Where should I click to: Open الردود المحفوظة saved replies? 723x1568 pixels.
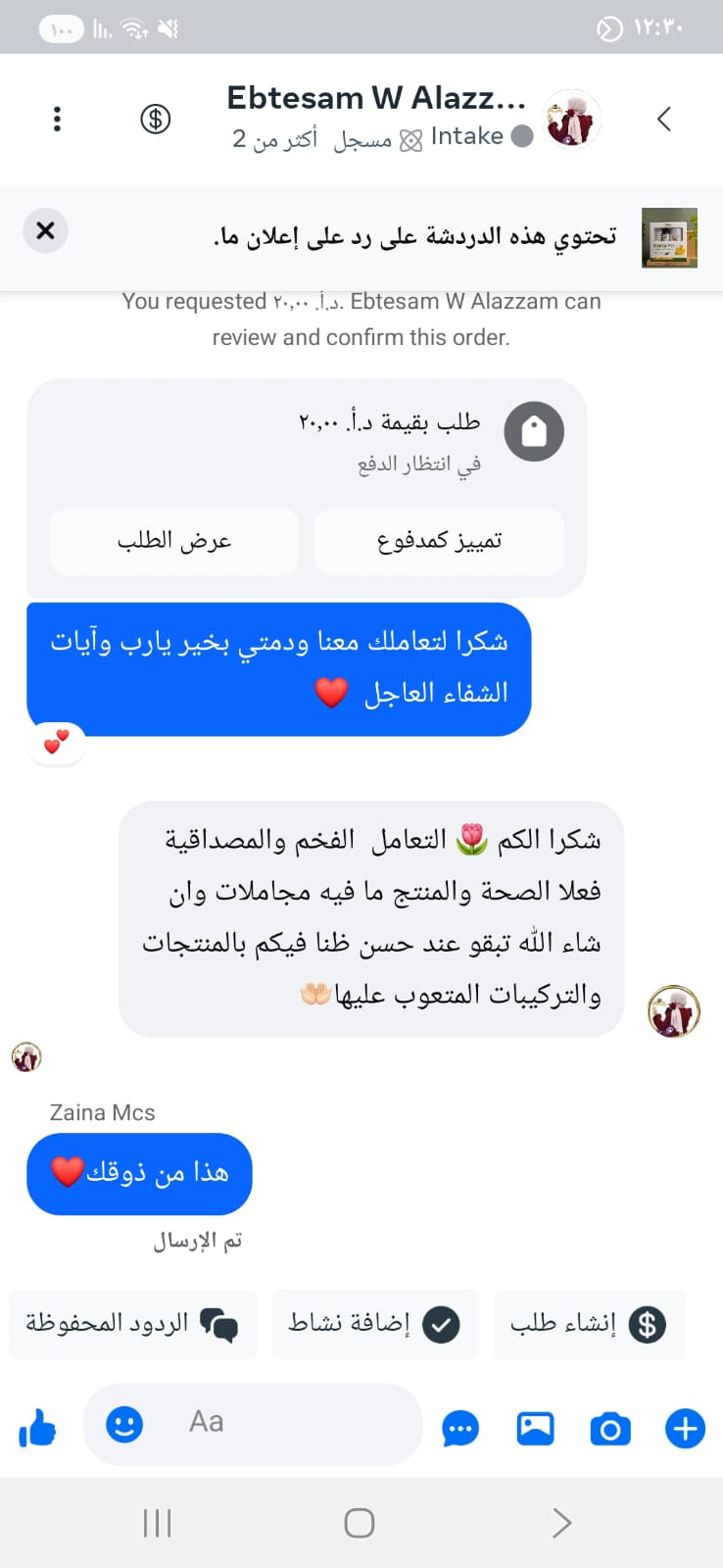(132, 1324)
